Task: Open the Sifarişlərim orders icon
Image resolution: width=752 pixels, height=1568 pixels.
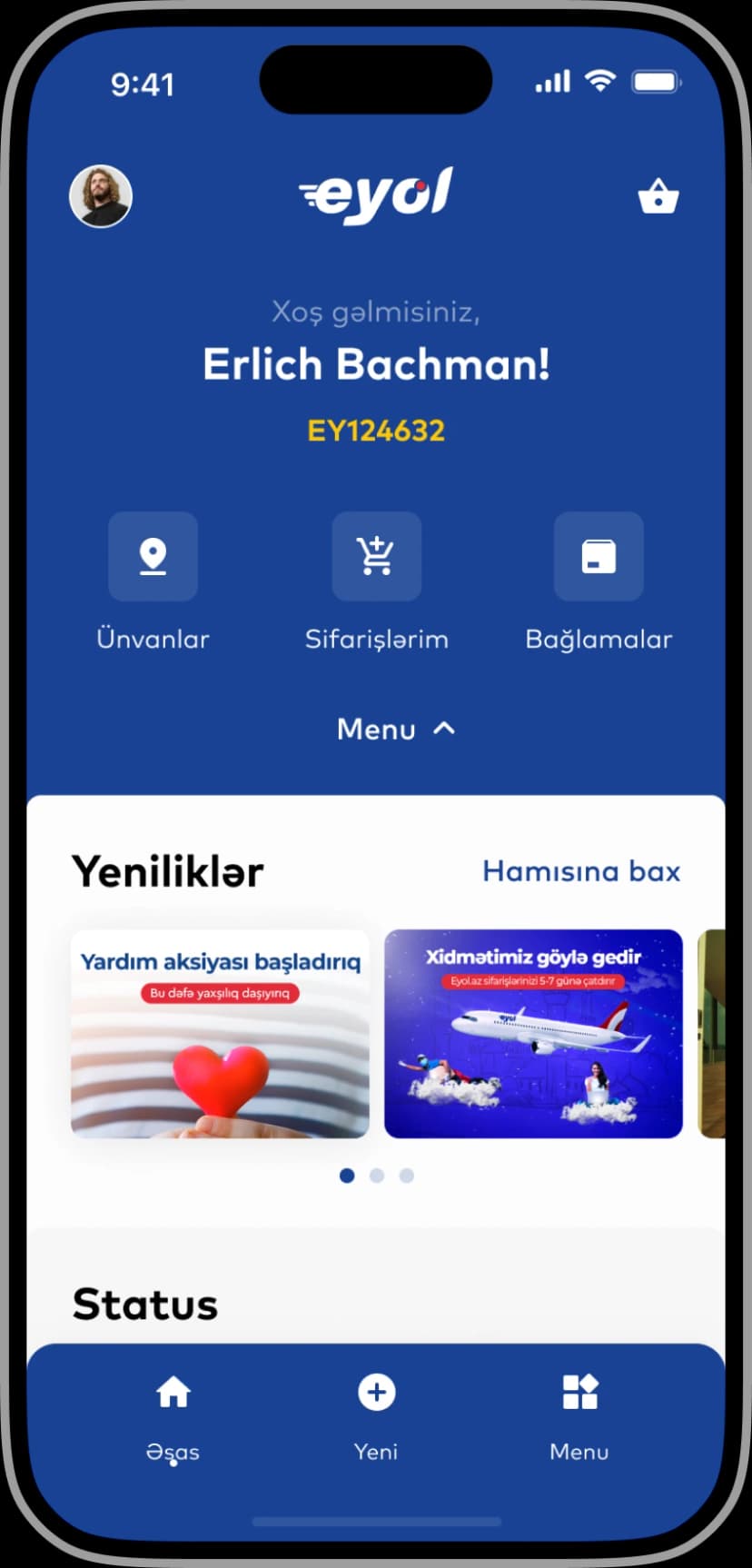Action: [x=376, y=557]
